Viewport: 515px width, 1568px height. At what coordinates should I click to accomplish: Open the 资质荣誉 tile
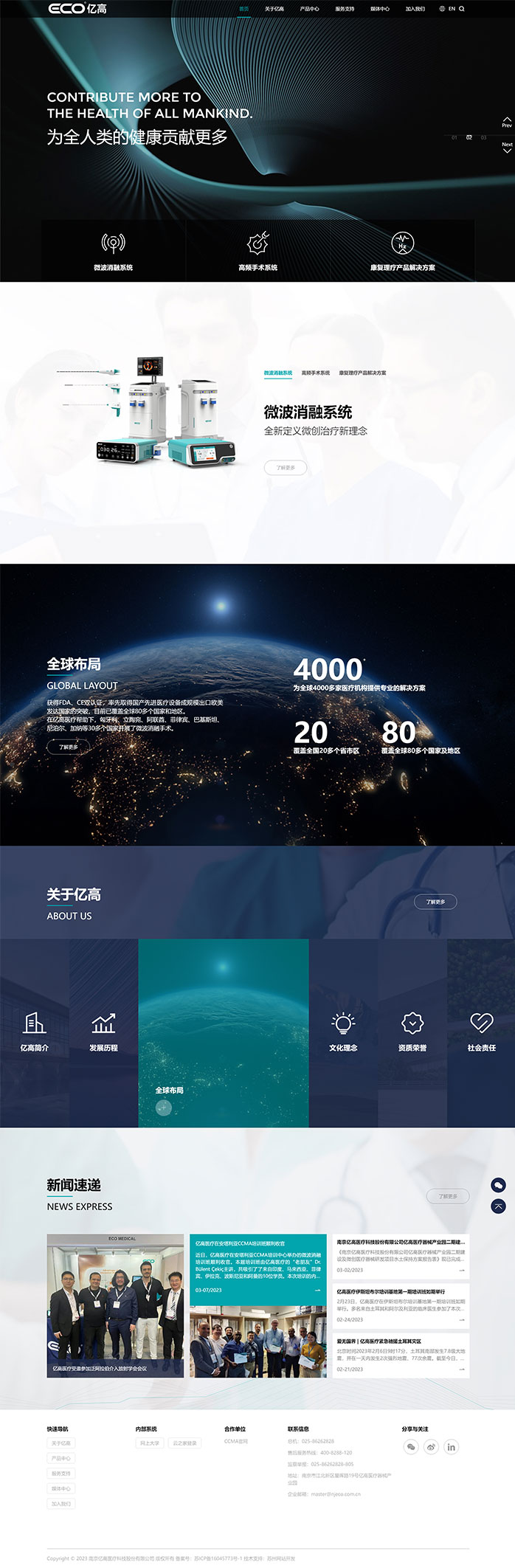(412, 1032)
